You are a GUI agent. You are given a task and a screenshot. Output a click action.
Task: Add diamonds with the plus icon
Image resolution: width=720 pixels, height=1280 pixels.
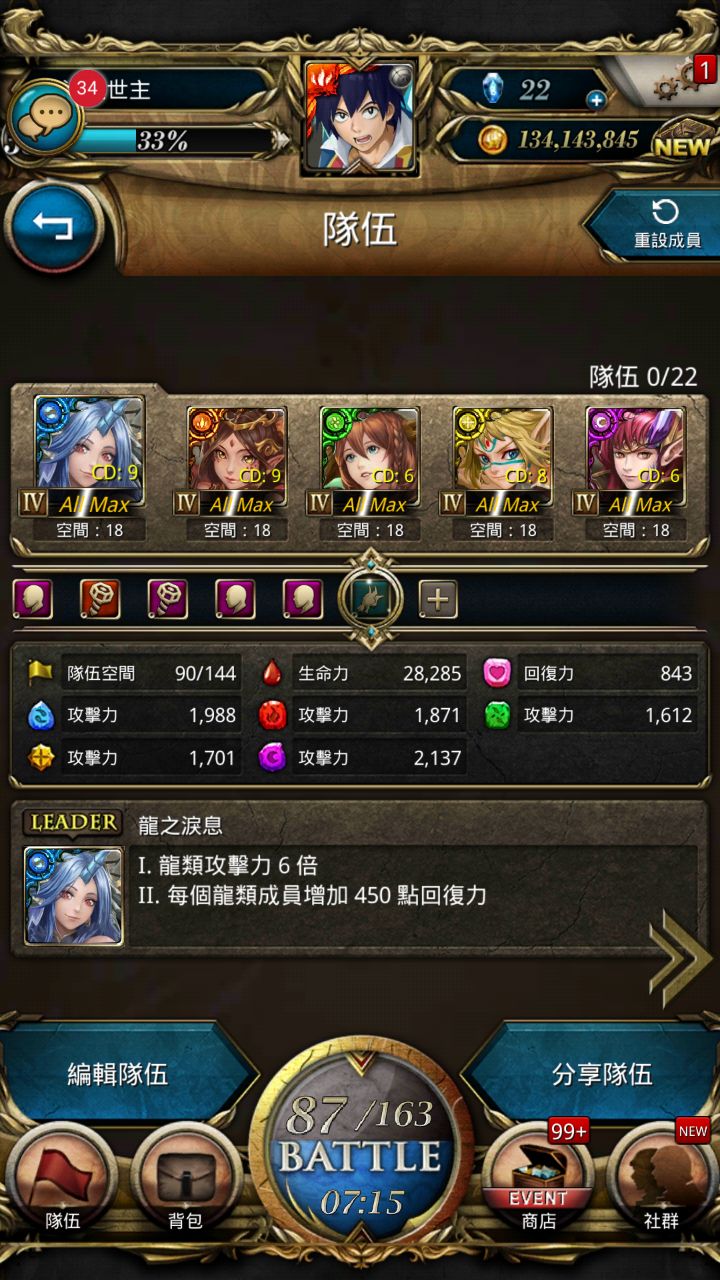596,99
